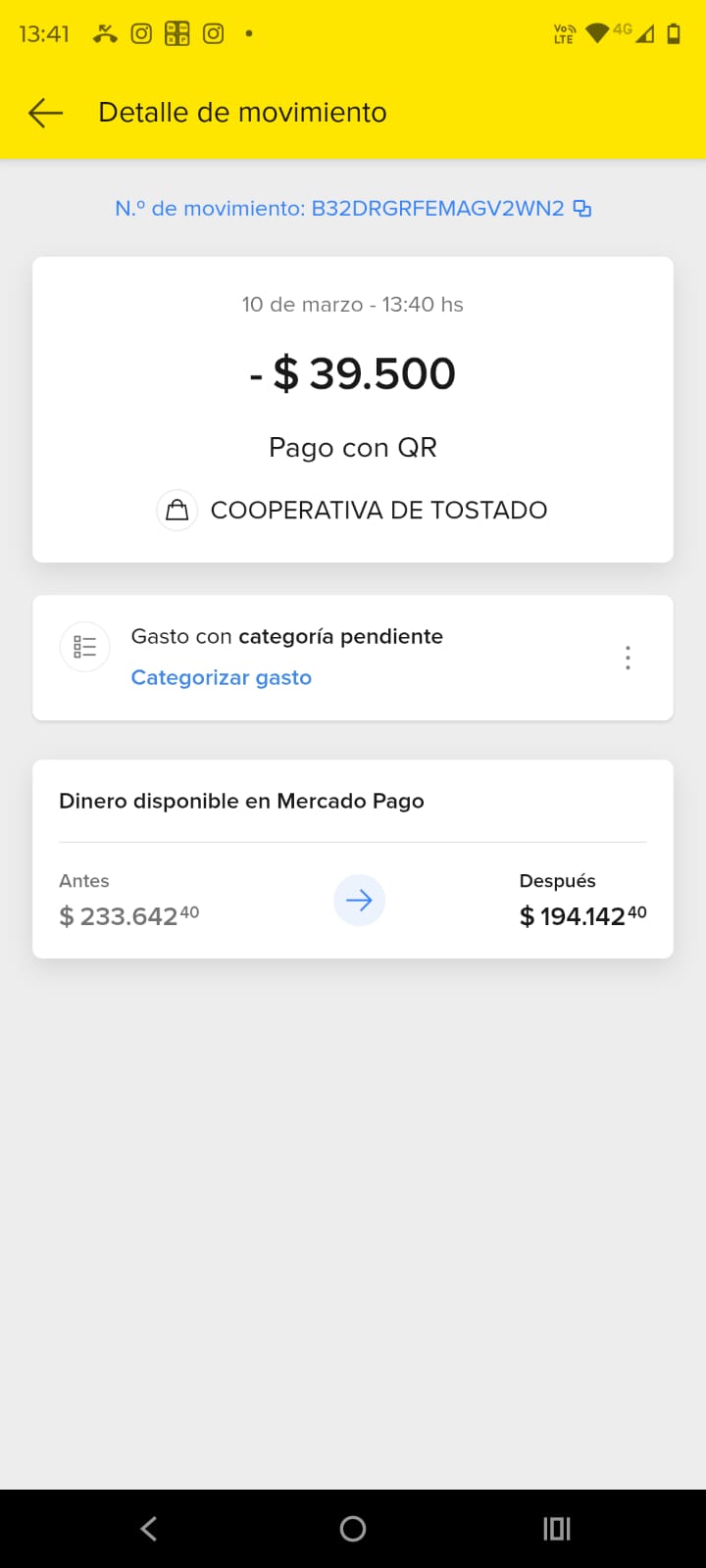Go back from Detalle de movimiento
Image resolution: width=706 pixels, height=1568 pixels.
(45, 113)
